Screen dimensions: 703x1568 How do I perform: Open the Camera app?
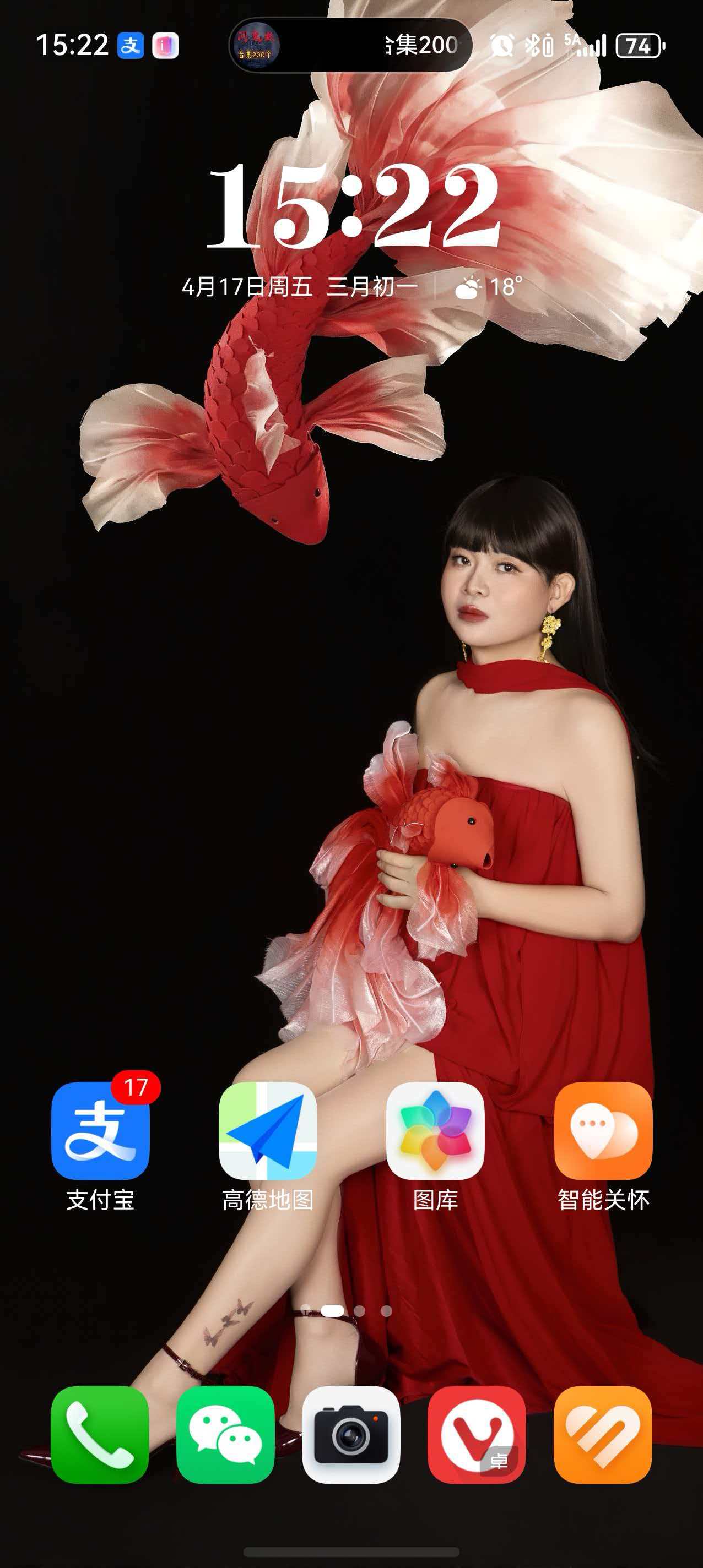(351, 1434)
